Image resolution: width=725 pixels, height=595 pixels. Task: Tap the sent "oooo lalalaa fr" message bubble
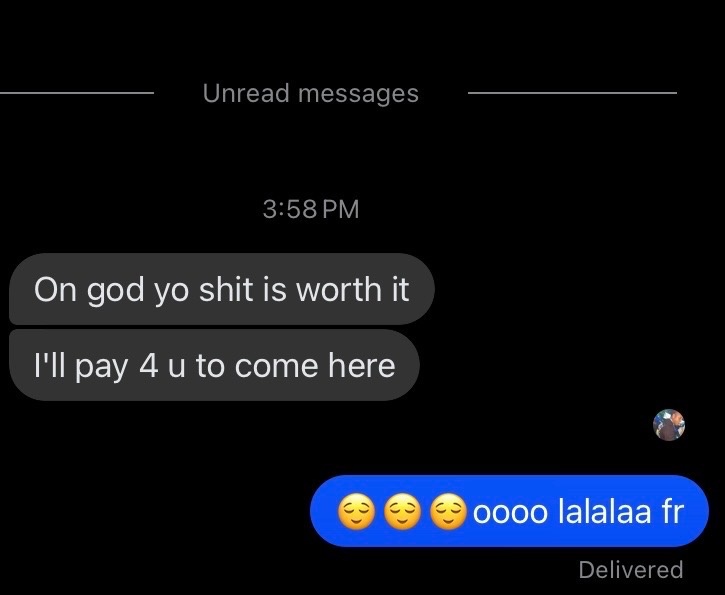coord(510,512)
